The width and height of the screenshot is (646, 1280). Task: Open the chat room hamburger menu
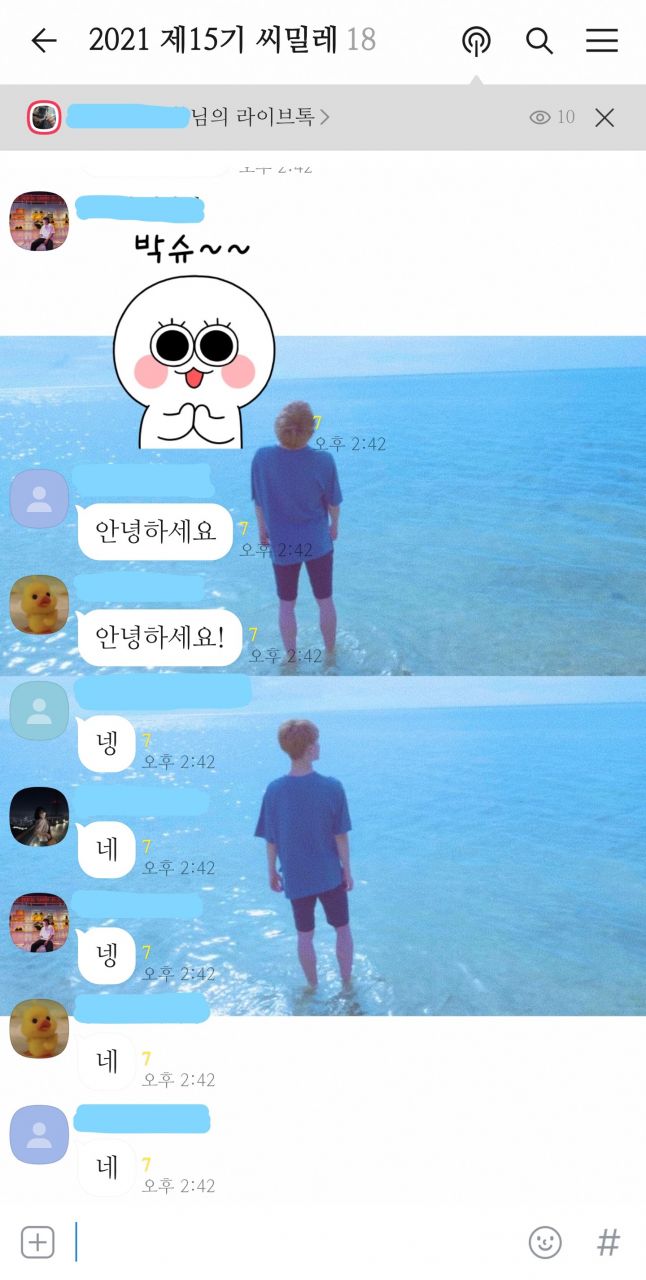601,41
